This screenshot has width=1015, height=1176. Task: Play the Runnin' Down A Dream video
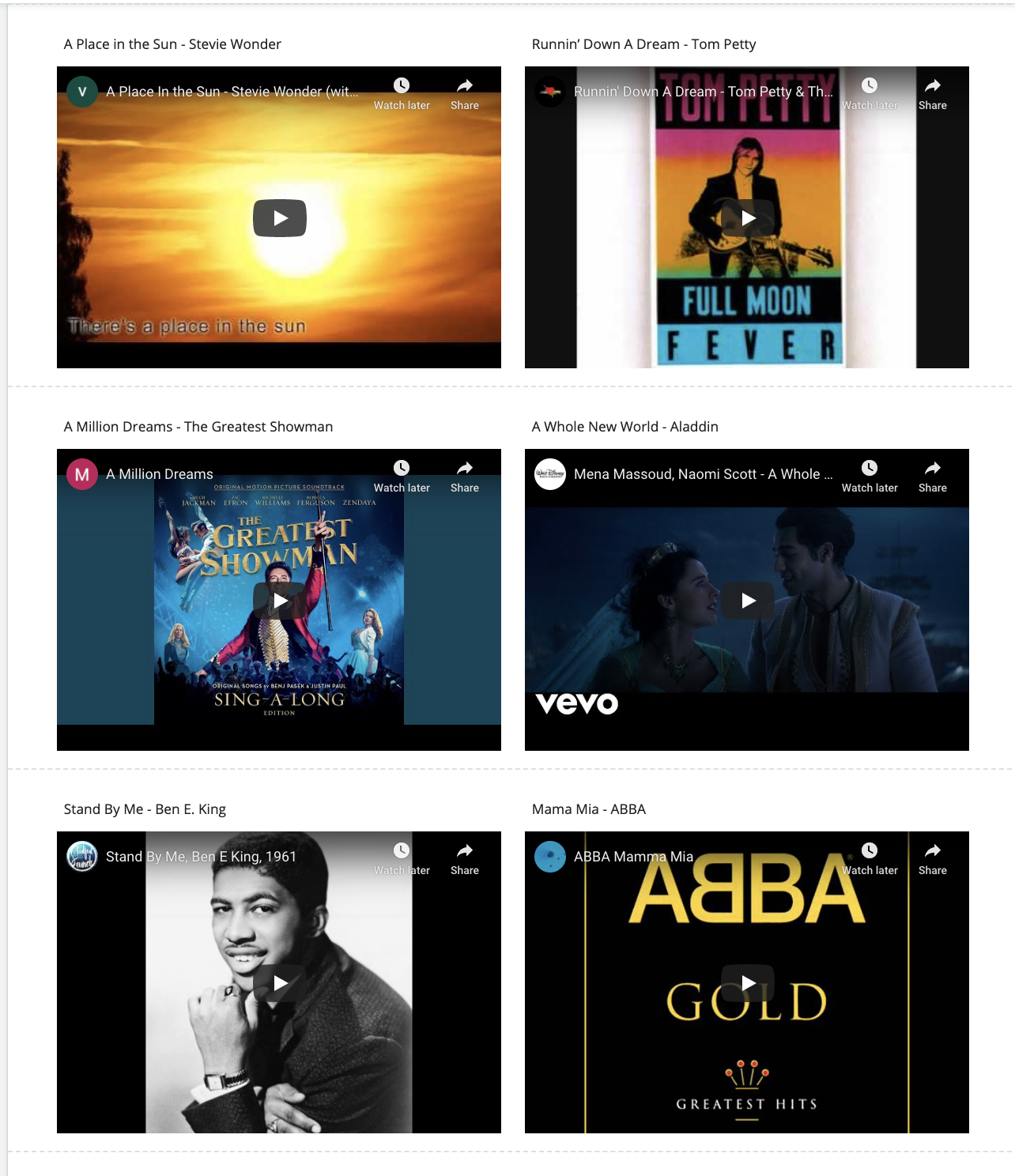(748, 218)
